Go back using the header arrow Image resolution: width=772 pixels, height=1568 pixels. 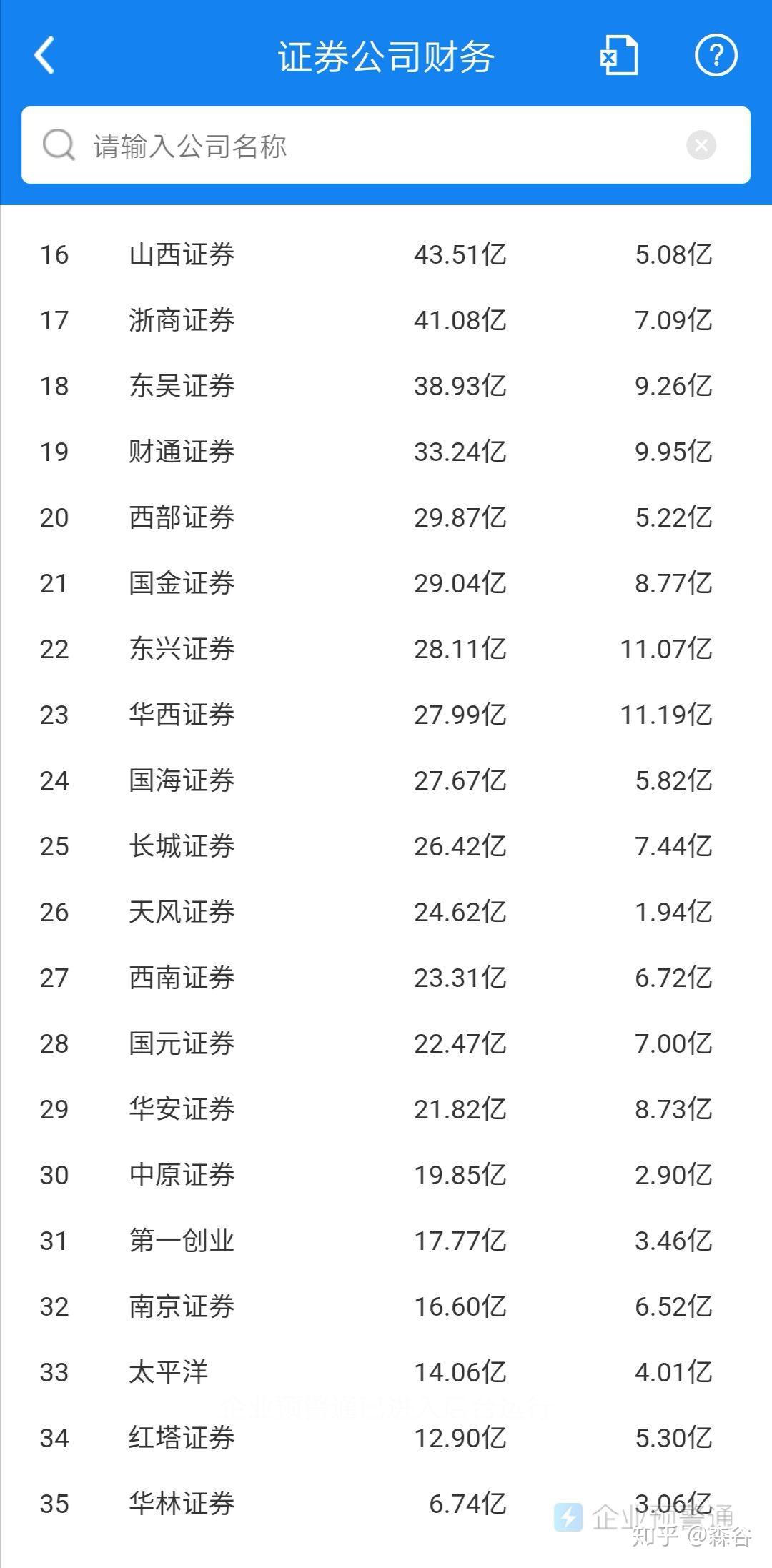click(x=44, y=56)
